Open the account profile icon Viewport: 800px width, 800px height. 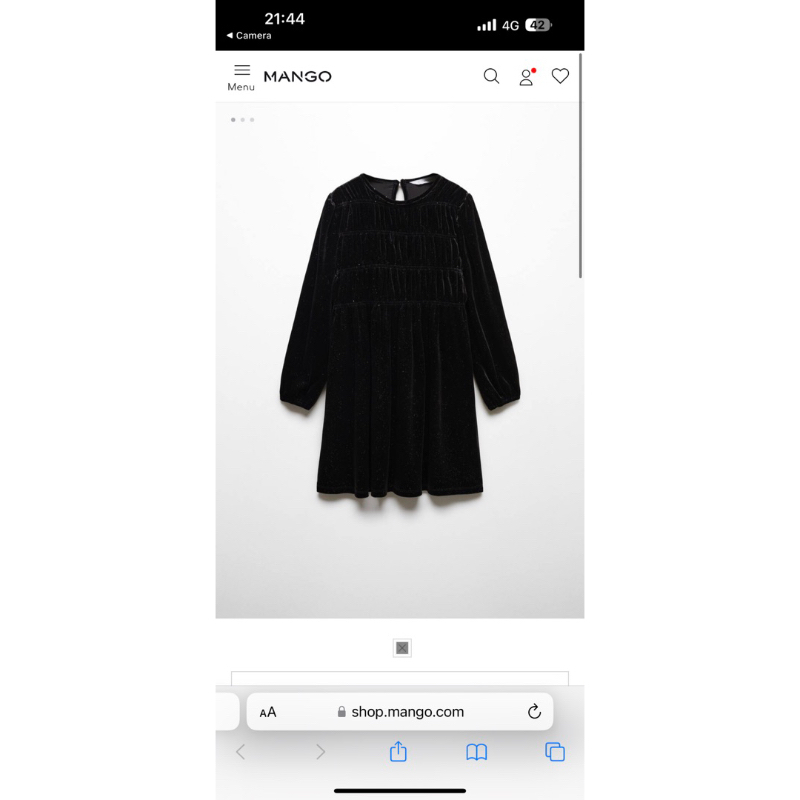pos(526,77)
